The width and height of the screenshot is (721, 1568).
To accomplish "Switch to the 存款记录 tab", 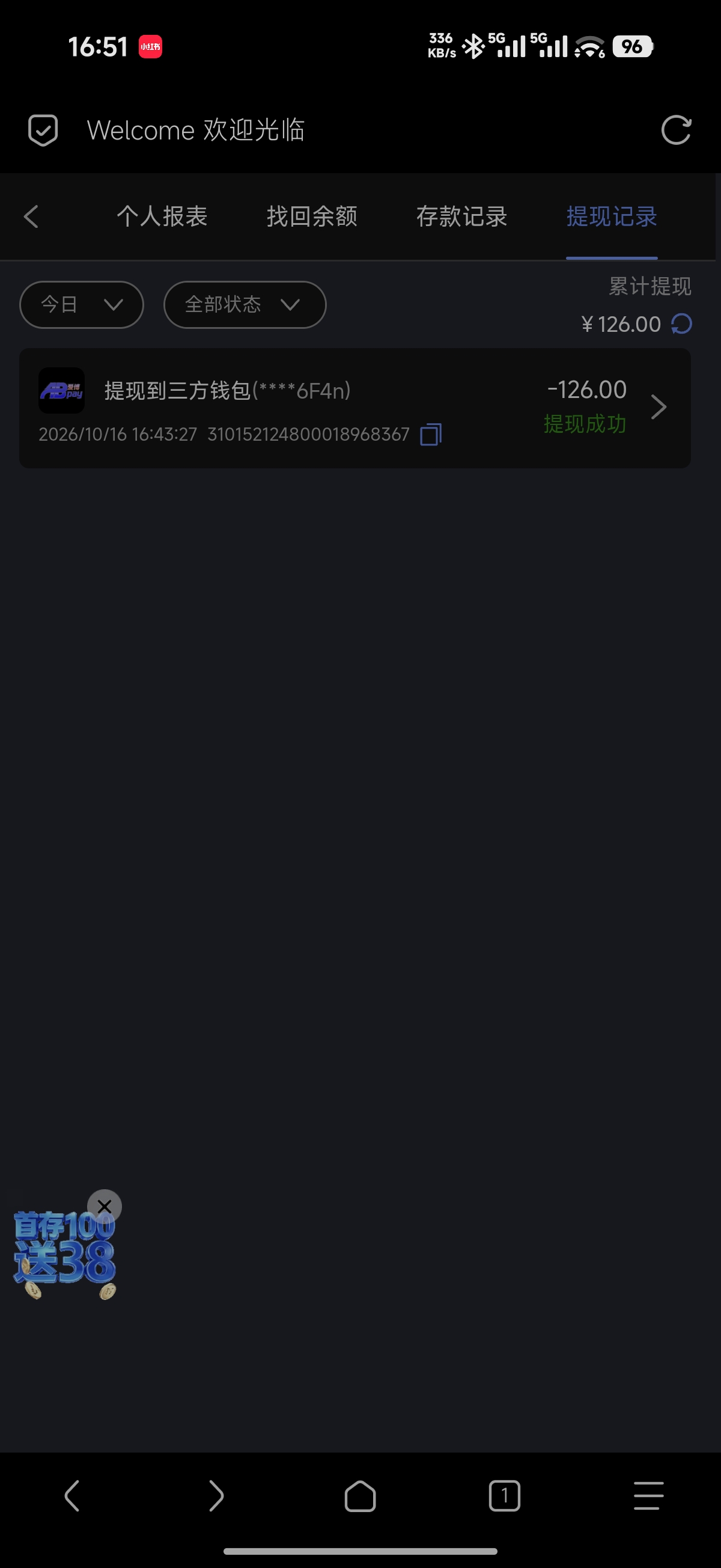I will [462, 216].
